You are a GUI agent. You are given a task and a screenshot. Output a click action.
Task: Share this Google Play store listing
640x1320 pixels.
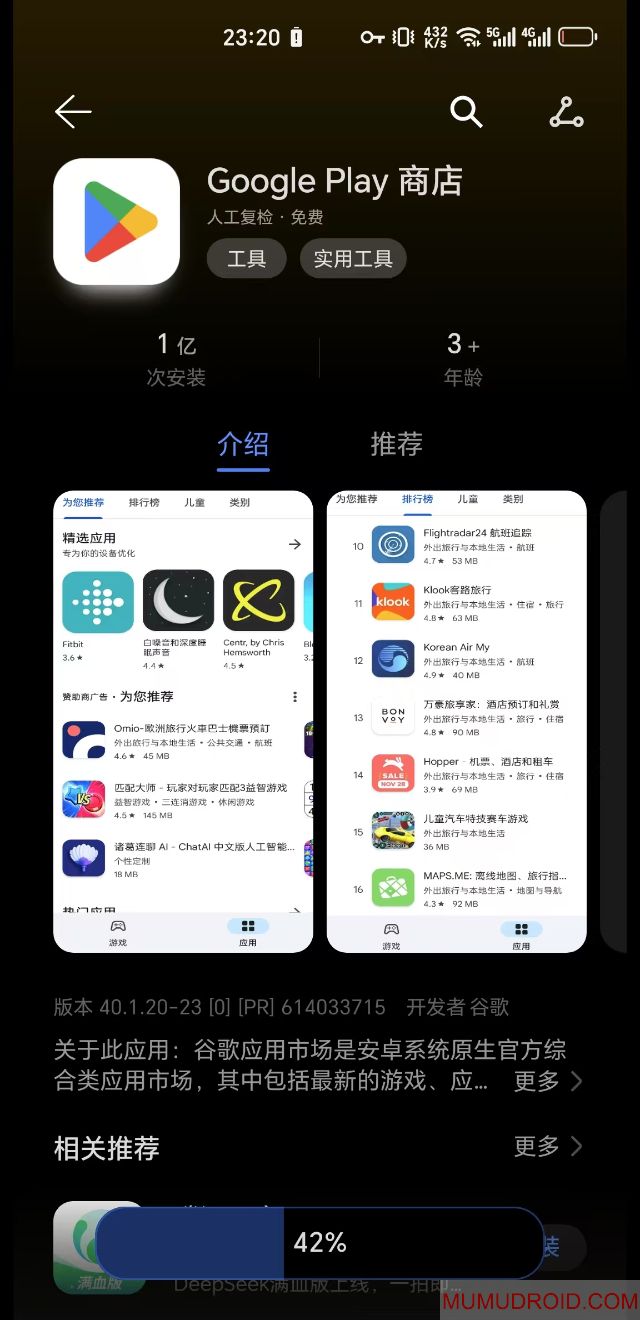(x=566, y=112)
